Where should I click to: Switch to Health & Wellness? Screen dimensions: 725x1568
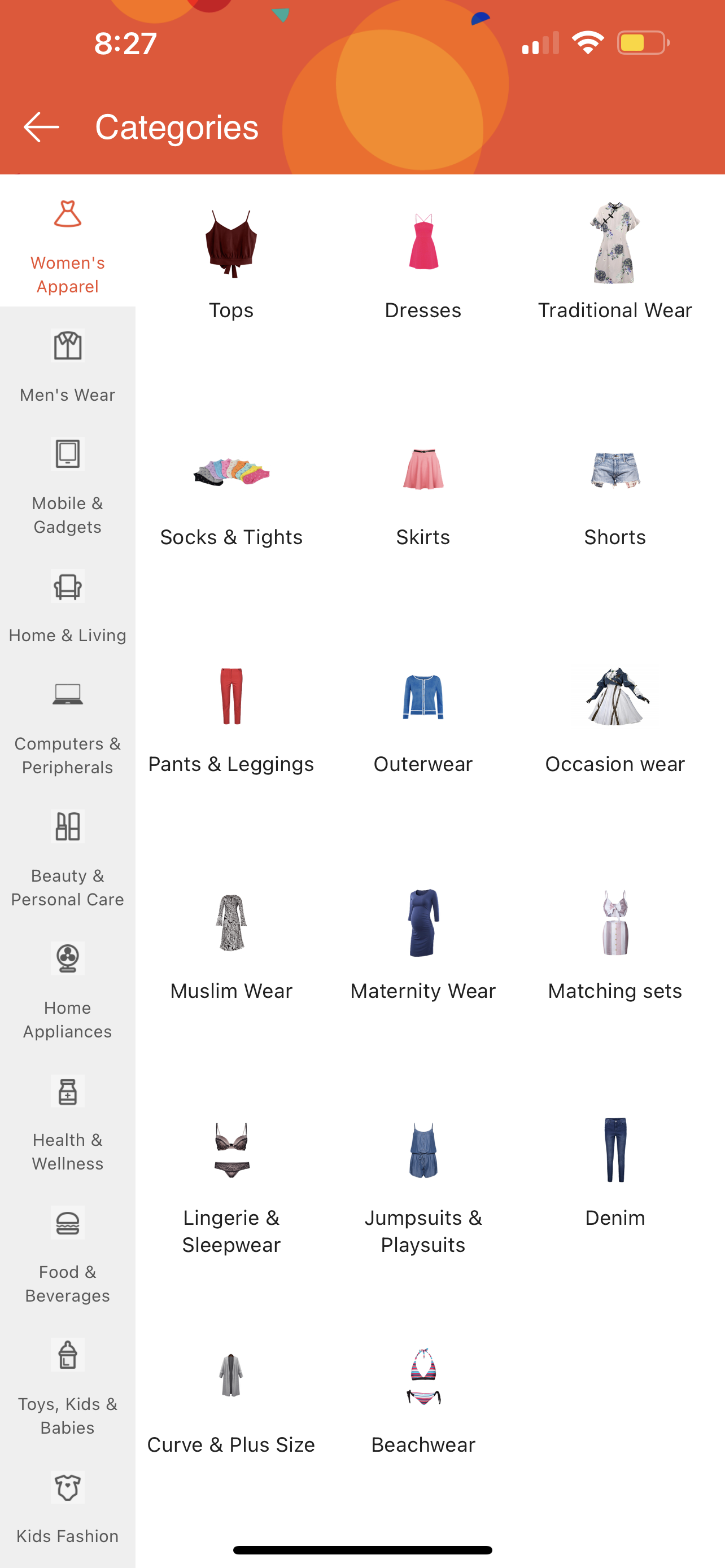coord(68,1124)
